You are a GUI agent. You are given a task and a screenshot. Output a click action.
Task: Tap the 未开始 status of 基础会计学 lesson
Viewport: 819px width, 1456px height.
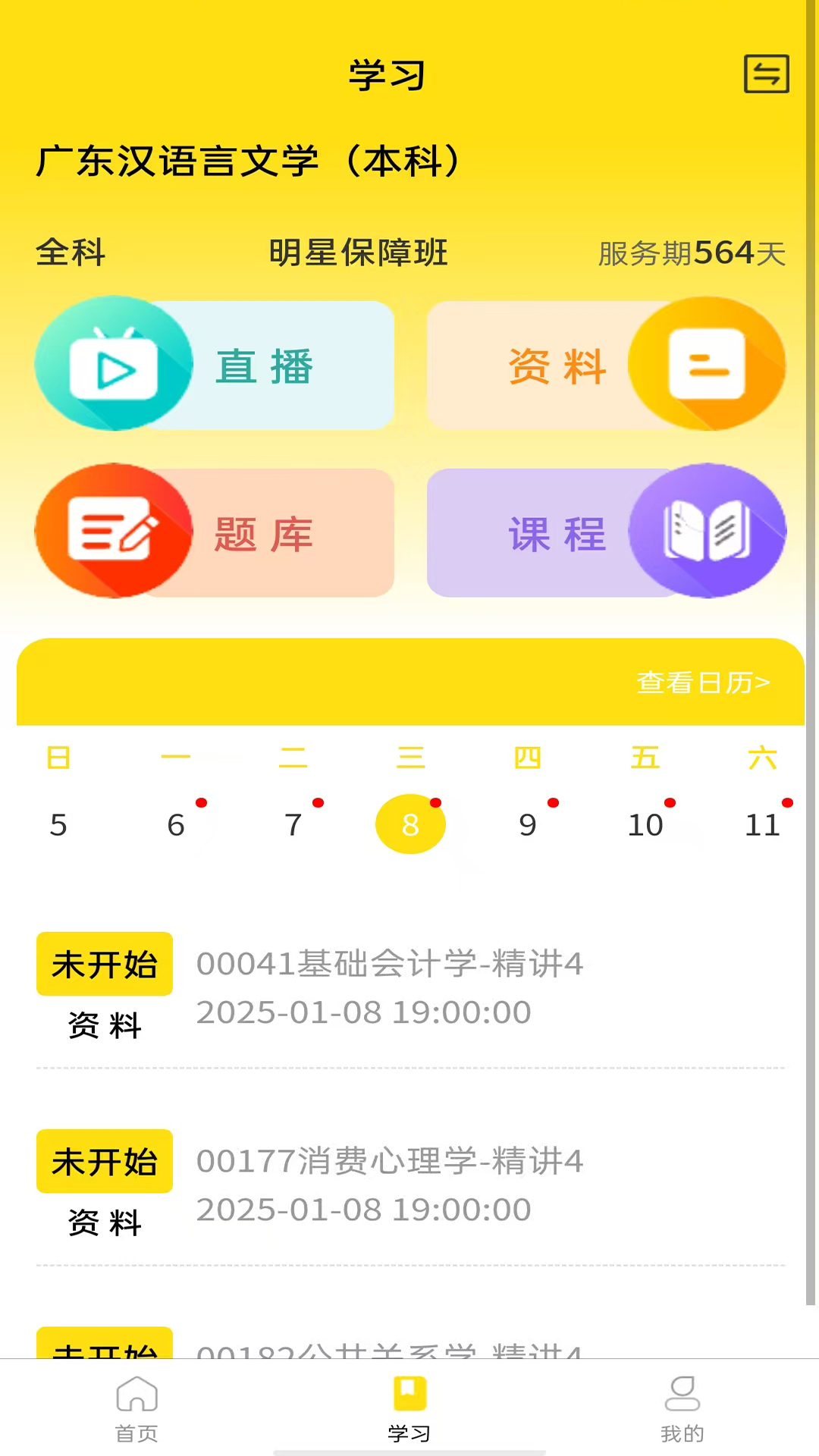(104, 964)
